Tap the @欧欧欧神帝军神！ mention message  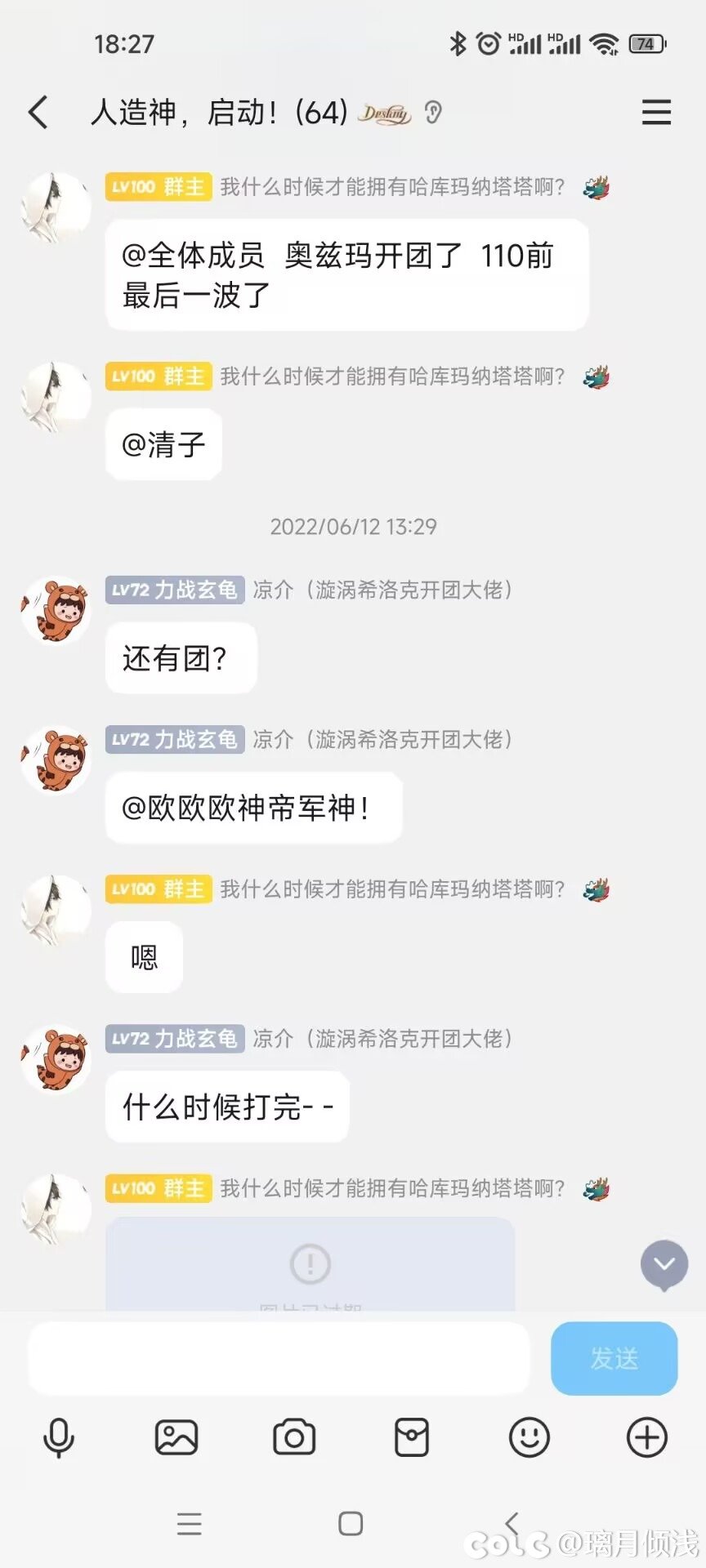[x=252, y=808]
